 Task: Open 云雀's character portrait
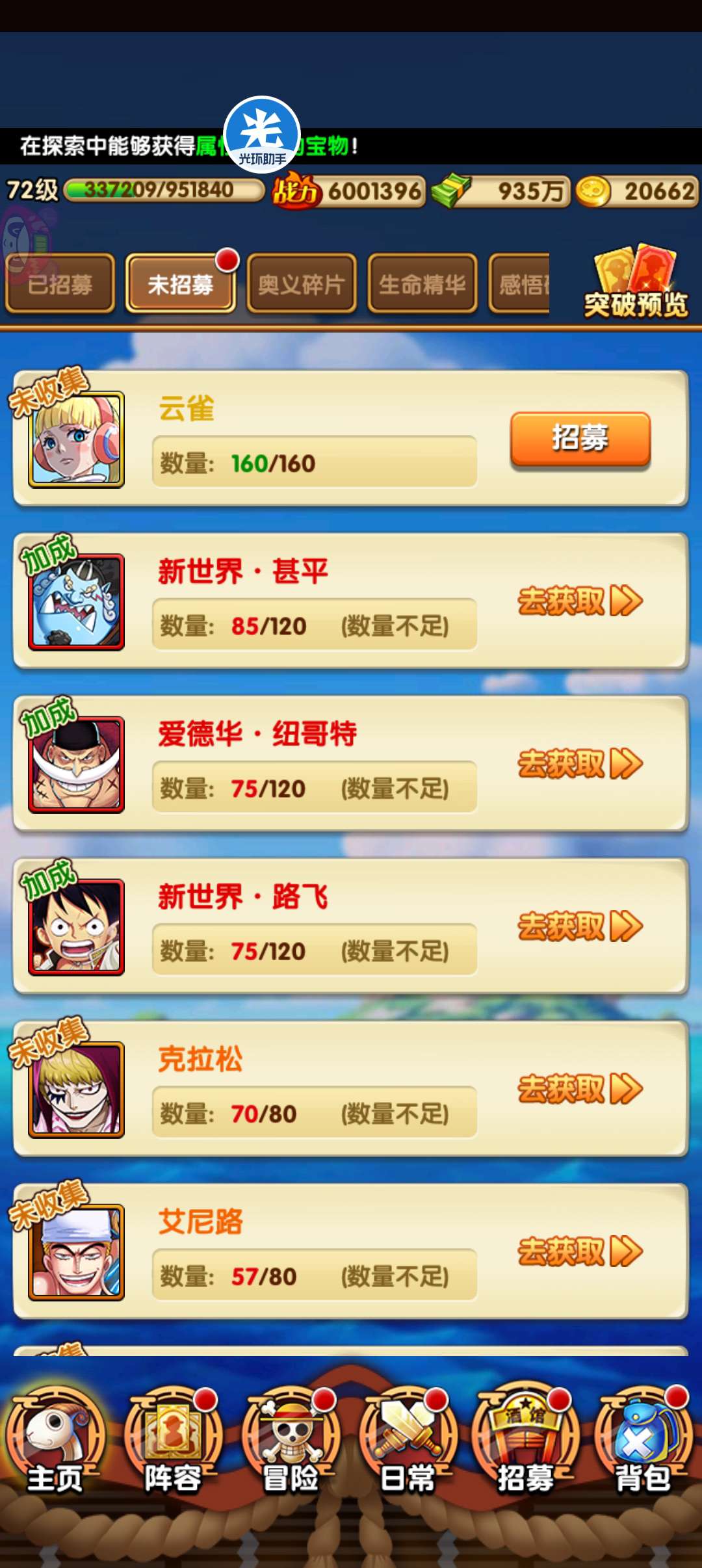tap(76, 439)
